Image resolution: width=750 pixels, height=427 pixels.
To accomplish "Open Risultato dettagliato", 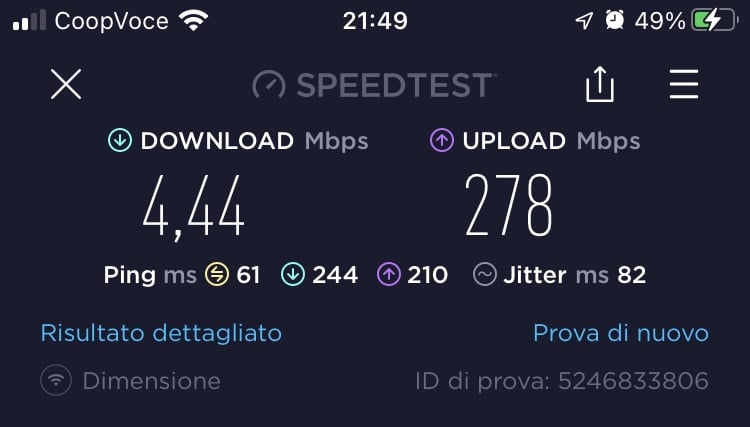I will tap(161, 333).
